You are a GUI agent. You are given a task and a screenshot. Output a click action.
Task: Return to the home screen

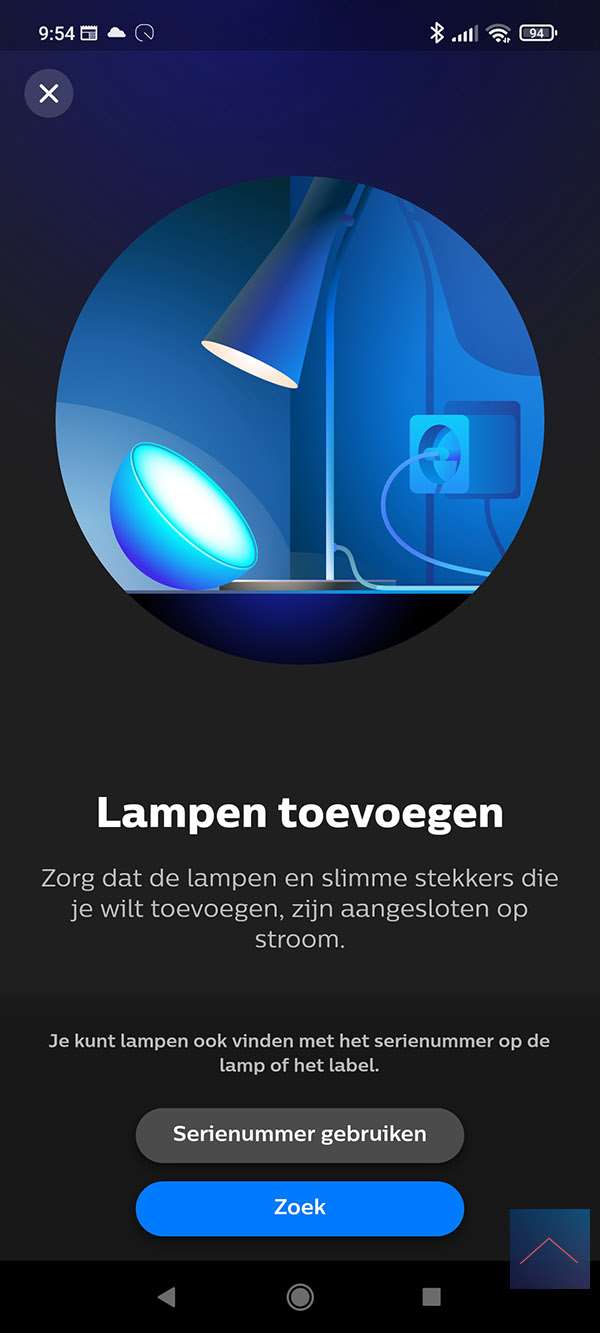(x=300, y=1297)
